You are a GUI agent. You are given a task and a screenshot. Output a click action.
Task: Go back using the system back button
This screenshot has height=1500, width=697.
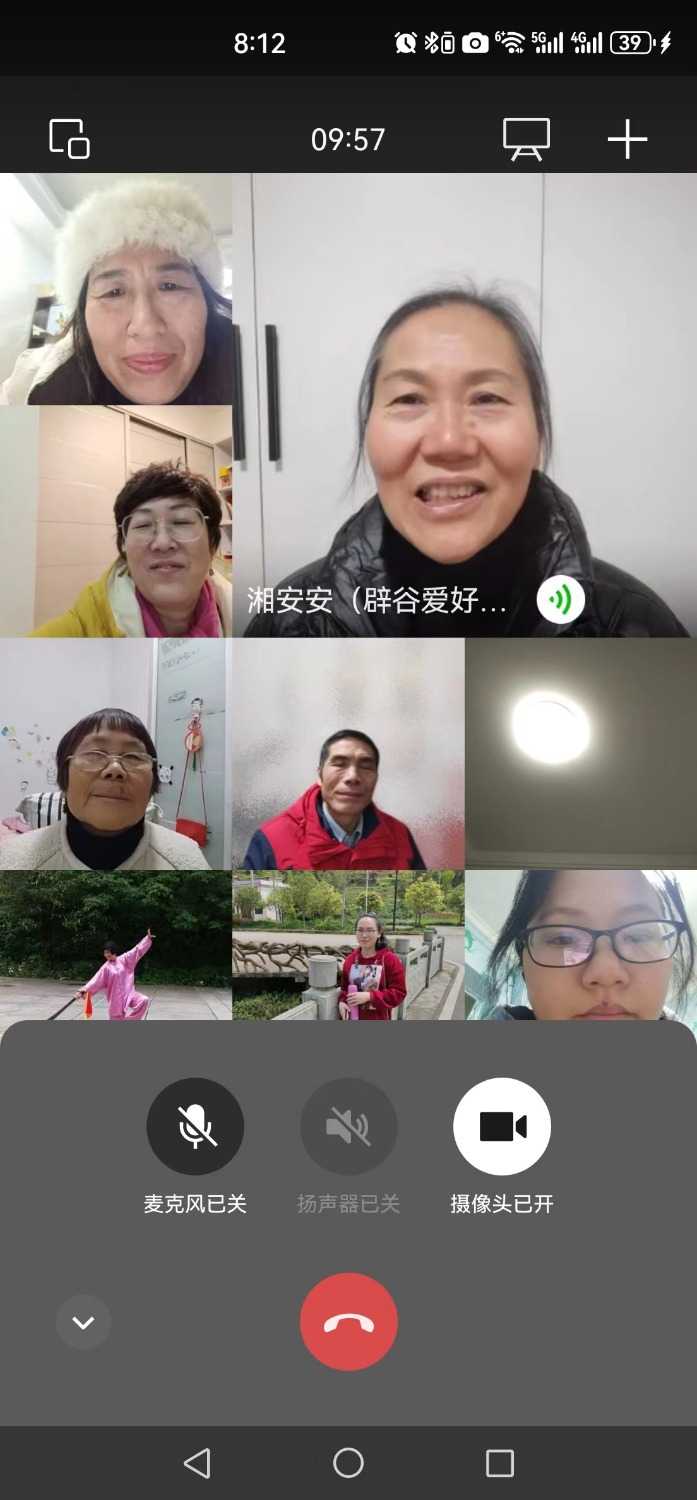tap(197, 1463)
